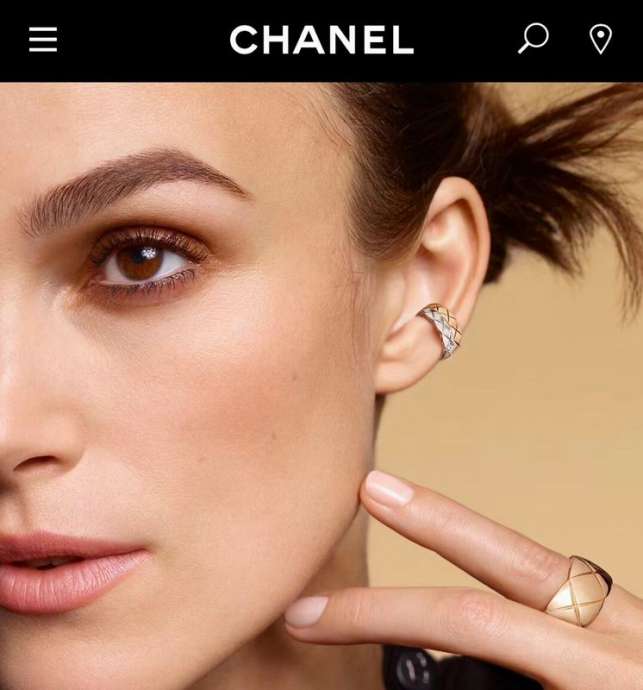The image size is (643, 690).
Task: Open the store locator pin
Action: [x=600, y=39]
